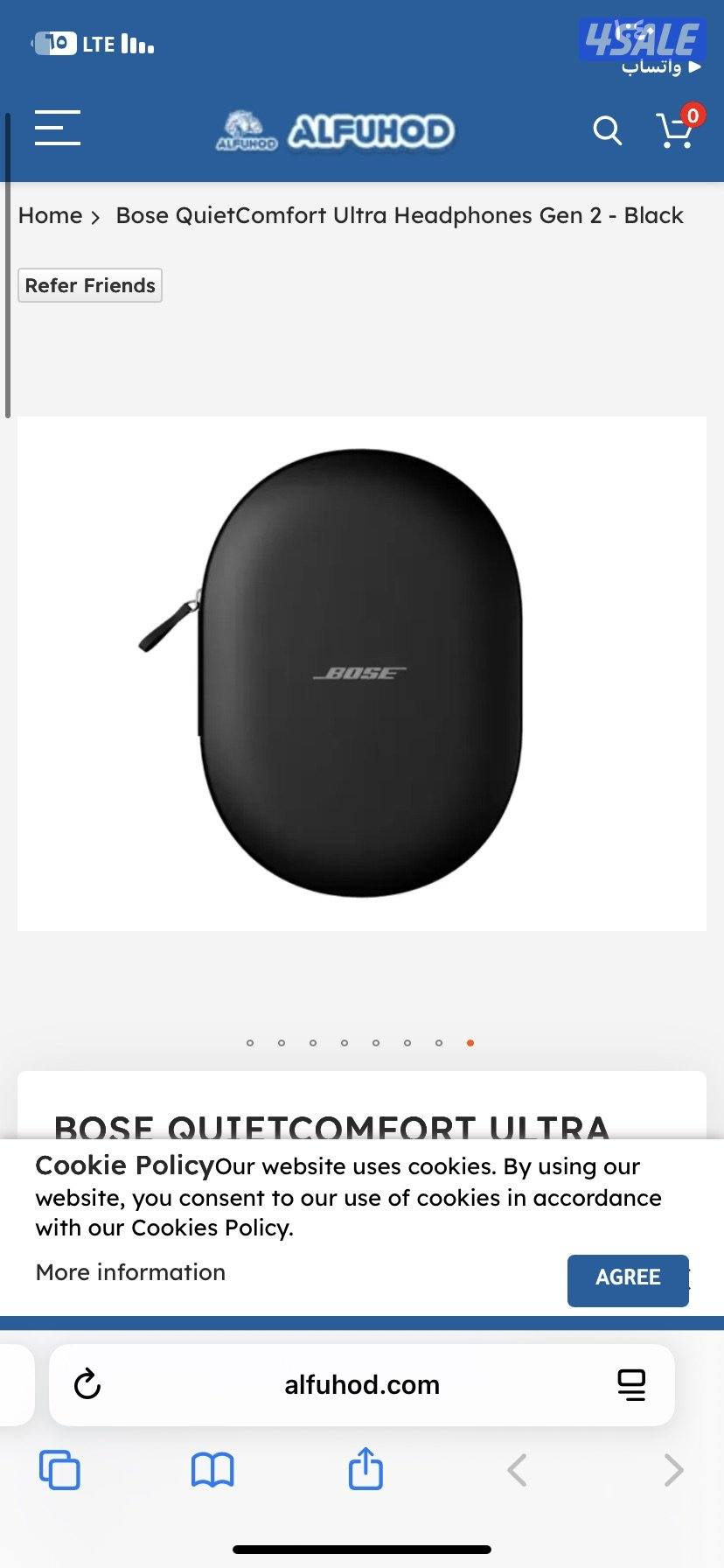
Task: Reload the alfuhod.com page
Action: click(x=87, y=1385)
